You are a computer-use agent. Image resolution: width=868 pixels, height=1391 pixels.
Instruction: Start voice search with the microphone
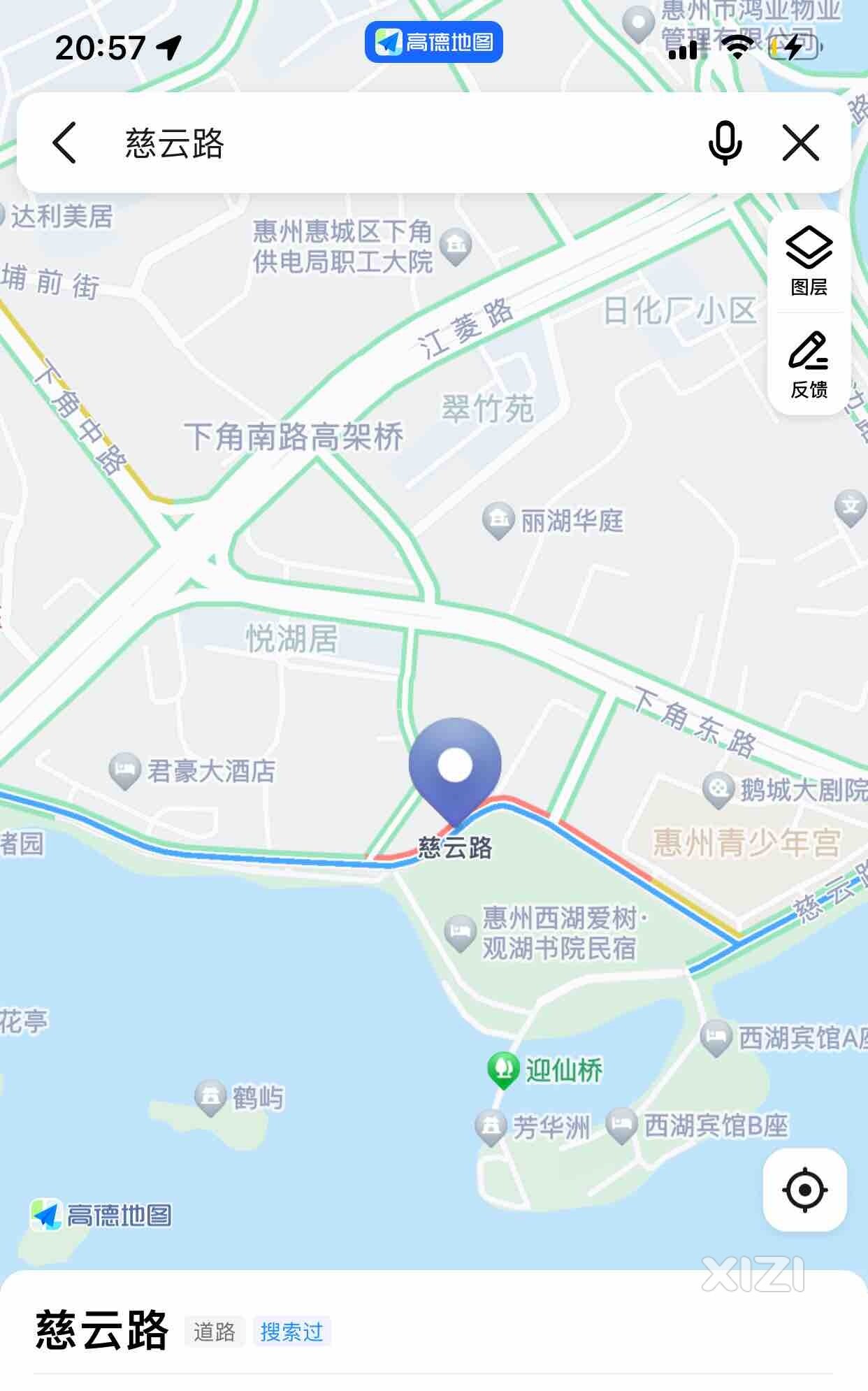725,143
